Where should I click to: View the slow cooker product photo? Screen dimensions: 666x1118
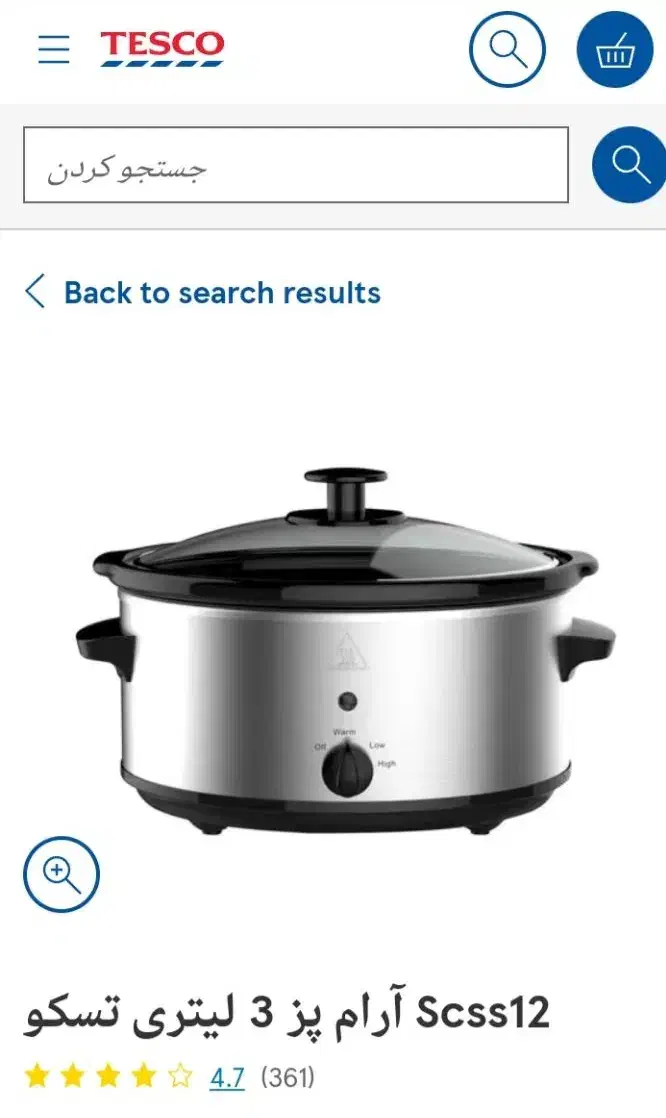click(x=345, y=650)
